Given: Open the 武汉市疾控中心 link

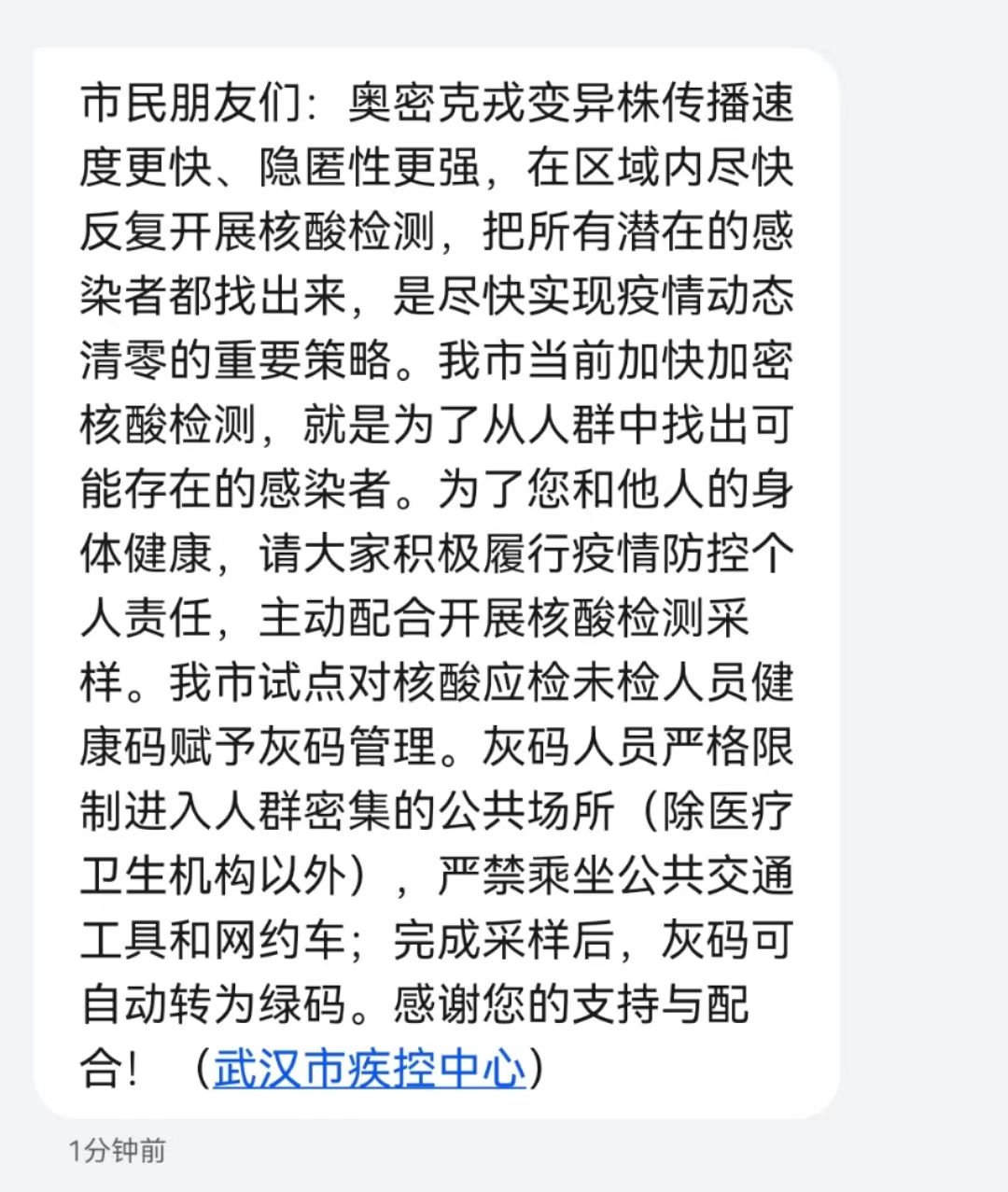Looking at the screenshot, I should click(370, 1068).
